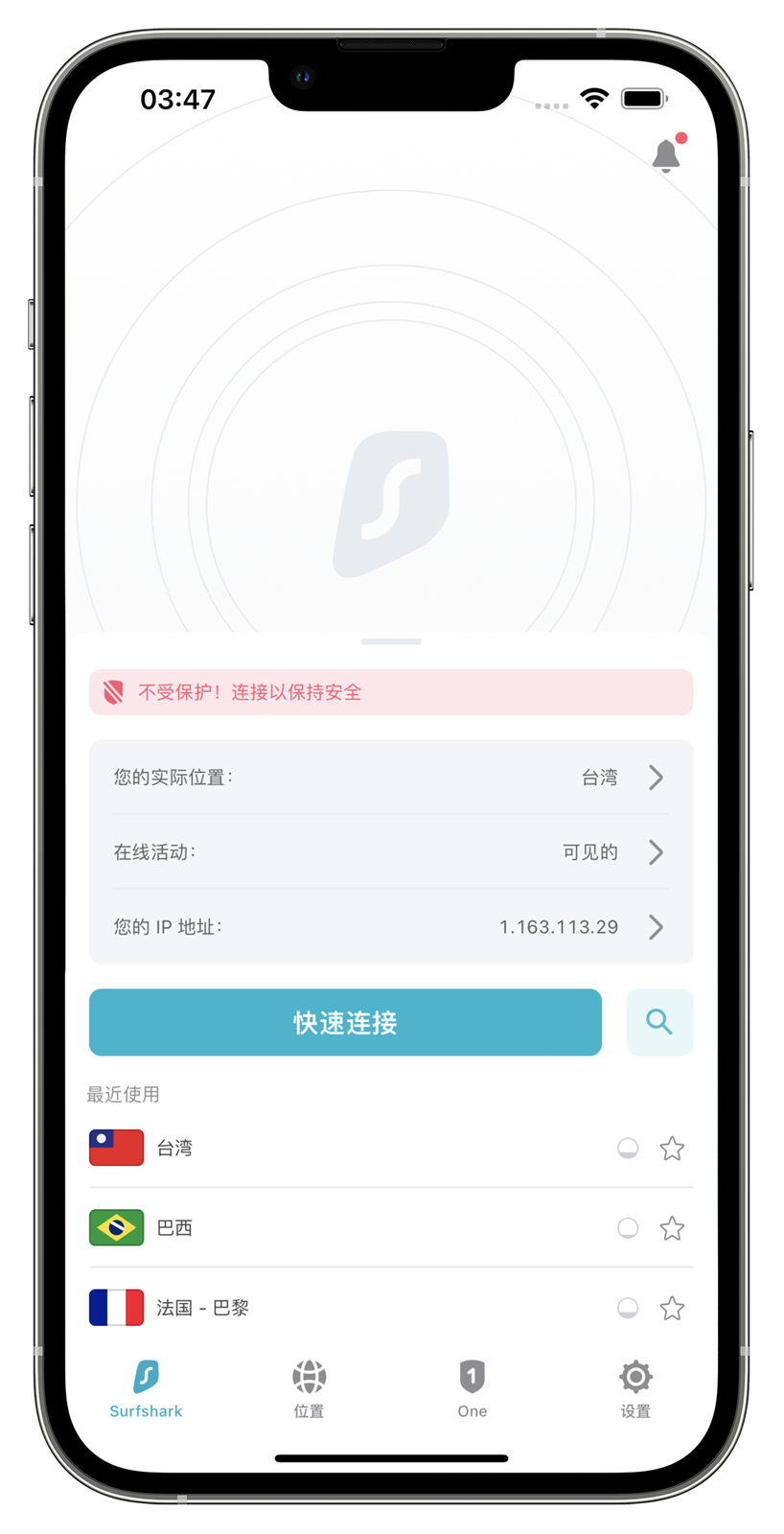Star the 法国 - 巴黎 location

pyautogui.click(x=672, y=1308)
